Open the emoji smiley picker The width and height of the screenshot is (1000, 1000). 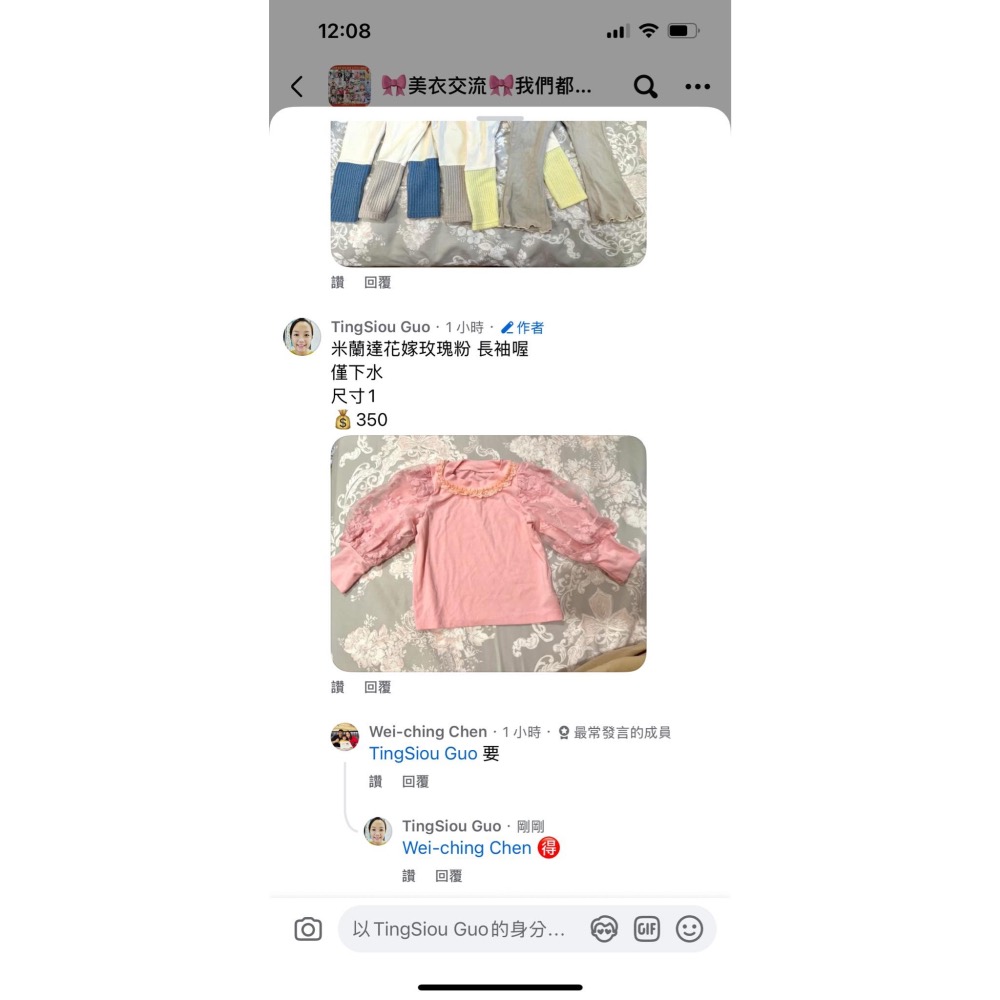pos(689,929)
